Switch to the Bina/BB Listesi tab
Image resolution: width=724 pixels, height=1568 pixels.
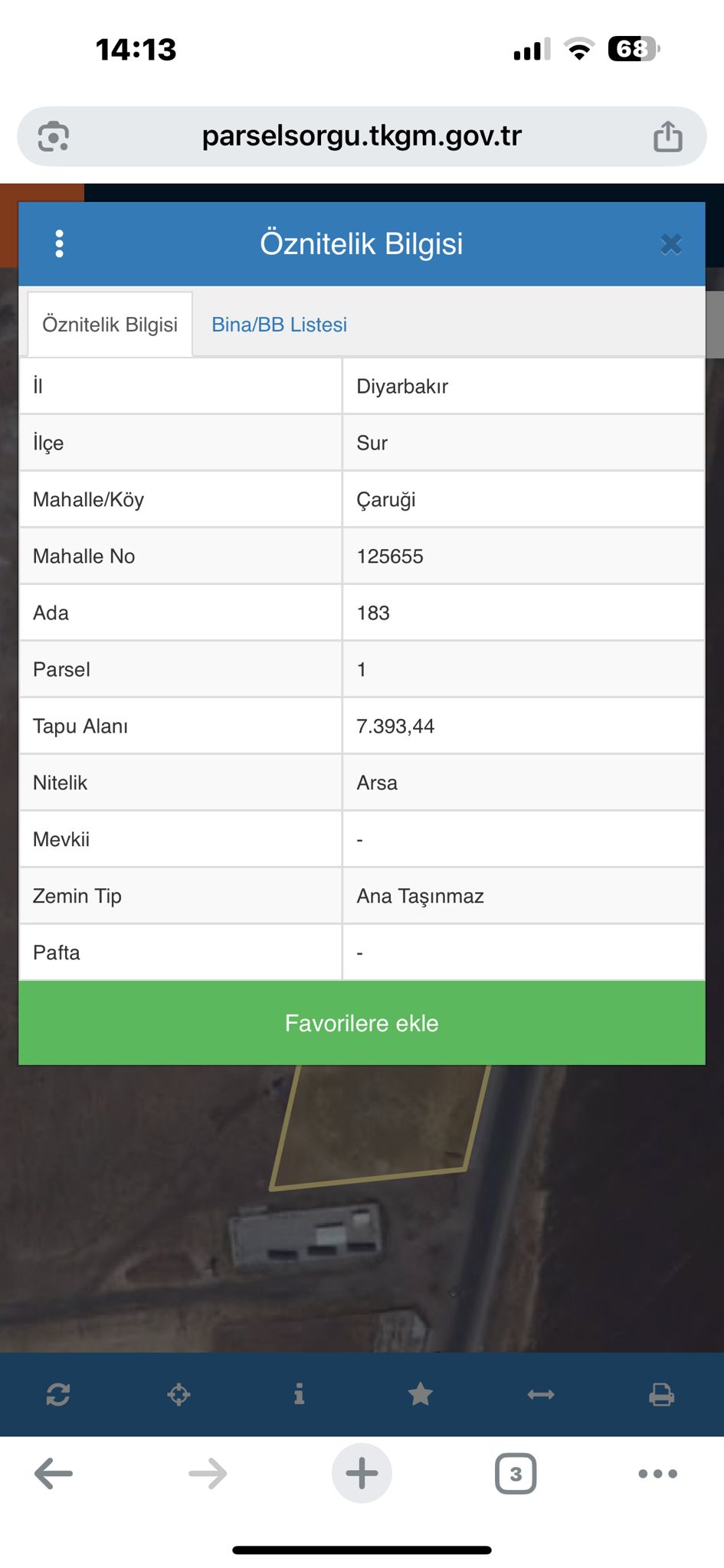pos(279,325)
